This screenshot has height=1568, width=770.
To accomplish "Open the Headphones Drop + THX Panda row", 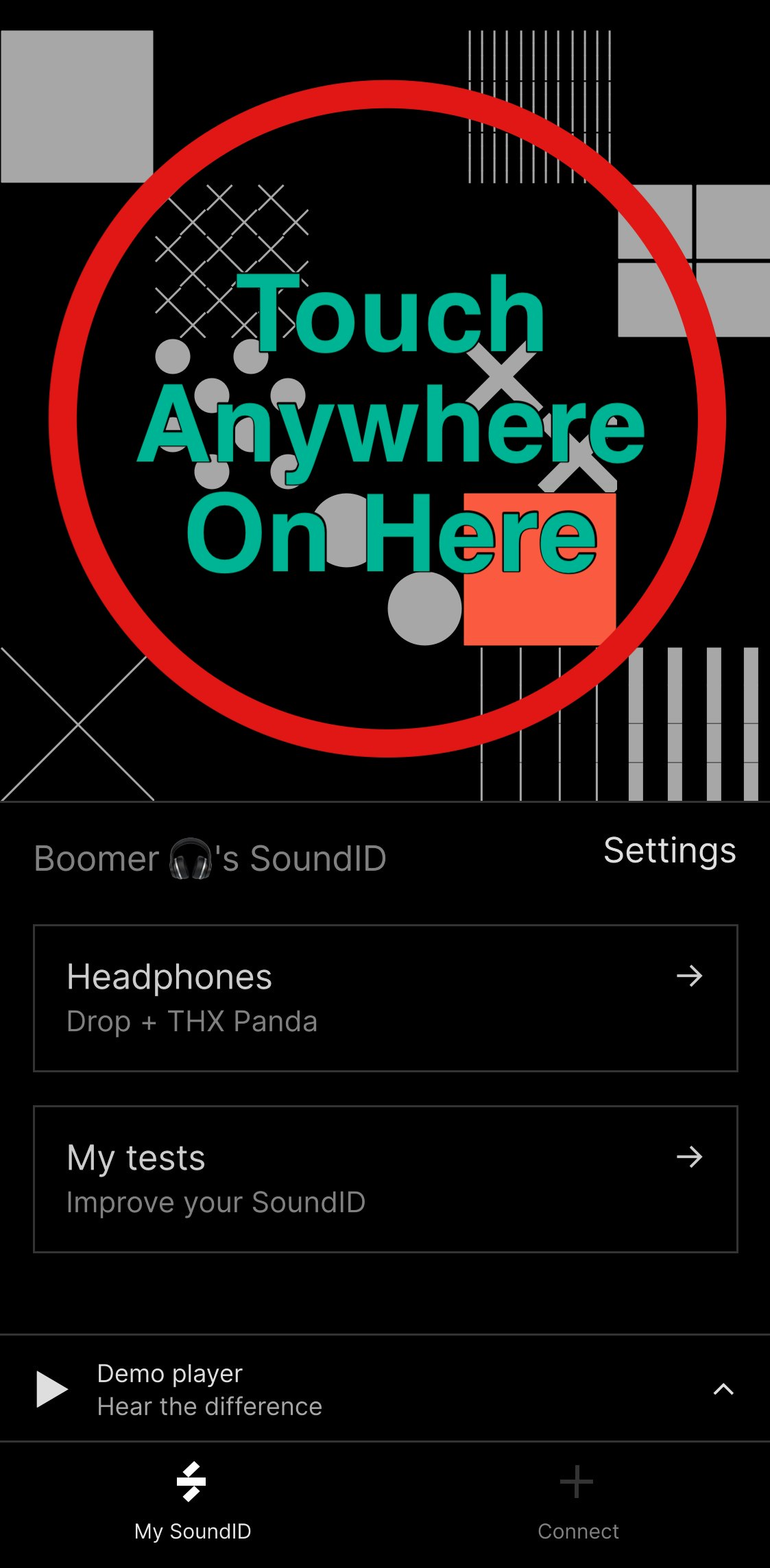I will (x=385, y=998).
